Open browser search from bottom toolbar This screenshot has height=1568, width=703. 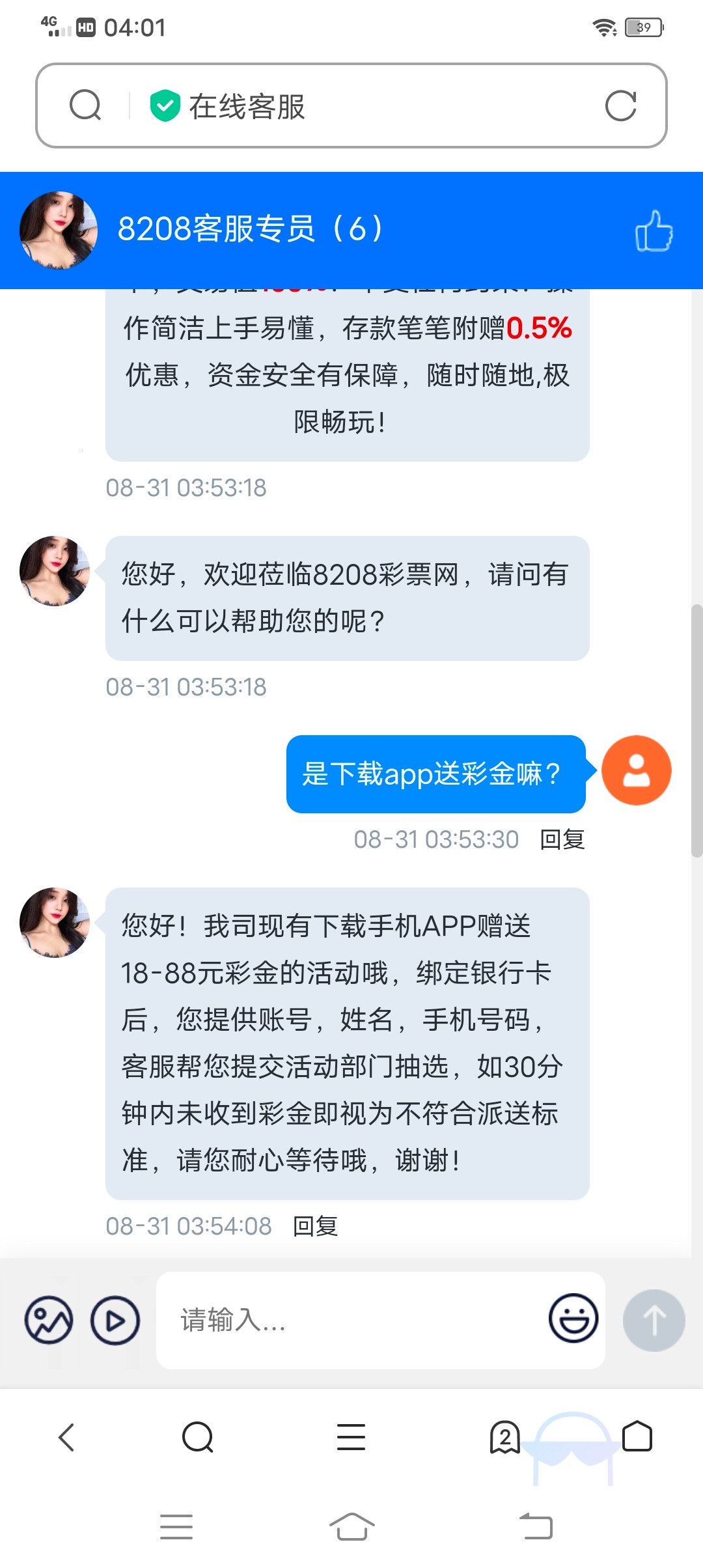tap(198, 1437)
